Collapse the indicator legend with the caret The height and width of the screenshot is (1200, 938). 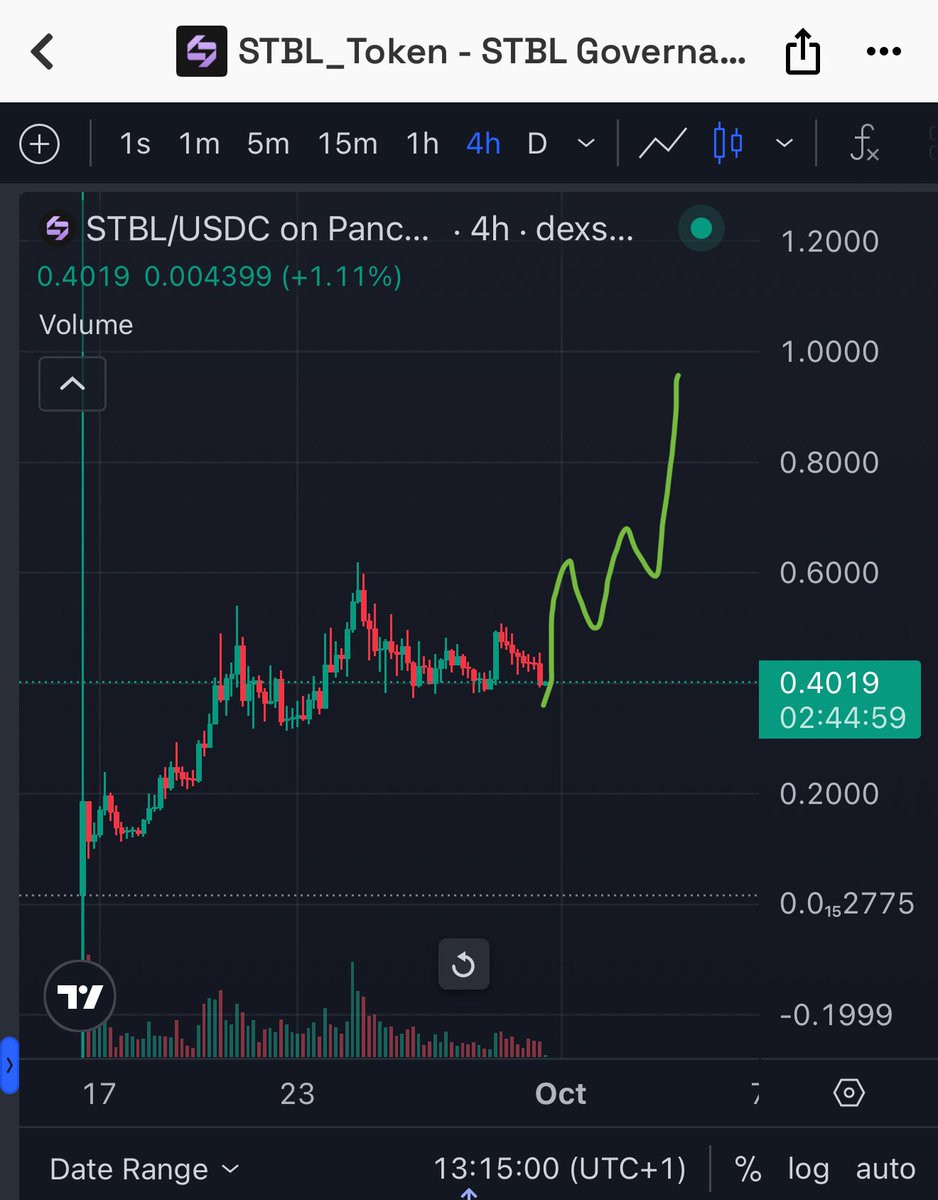click(72, 383)
